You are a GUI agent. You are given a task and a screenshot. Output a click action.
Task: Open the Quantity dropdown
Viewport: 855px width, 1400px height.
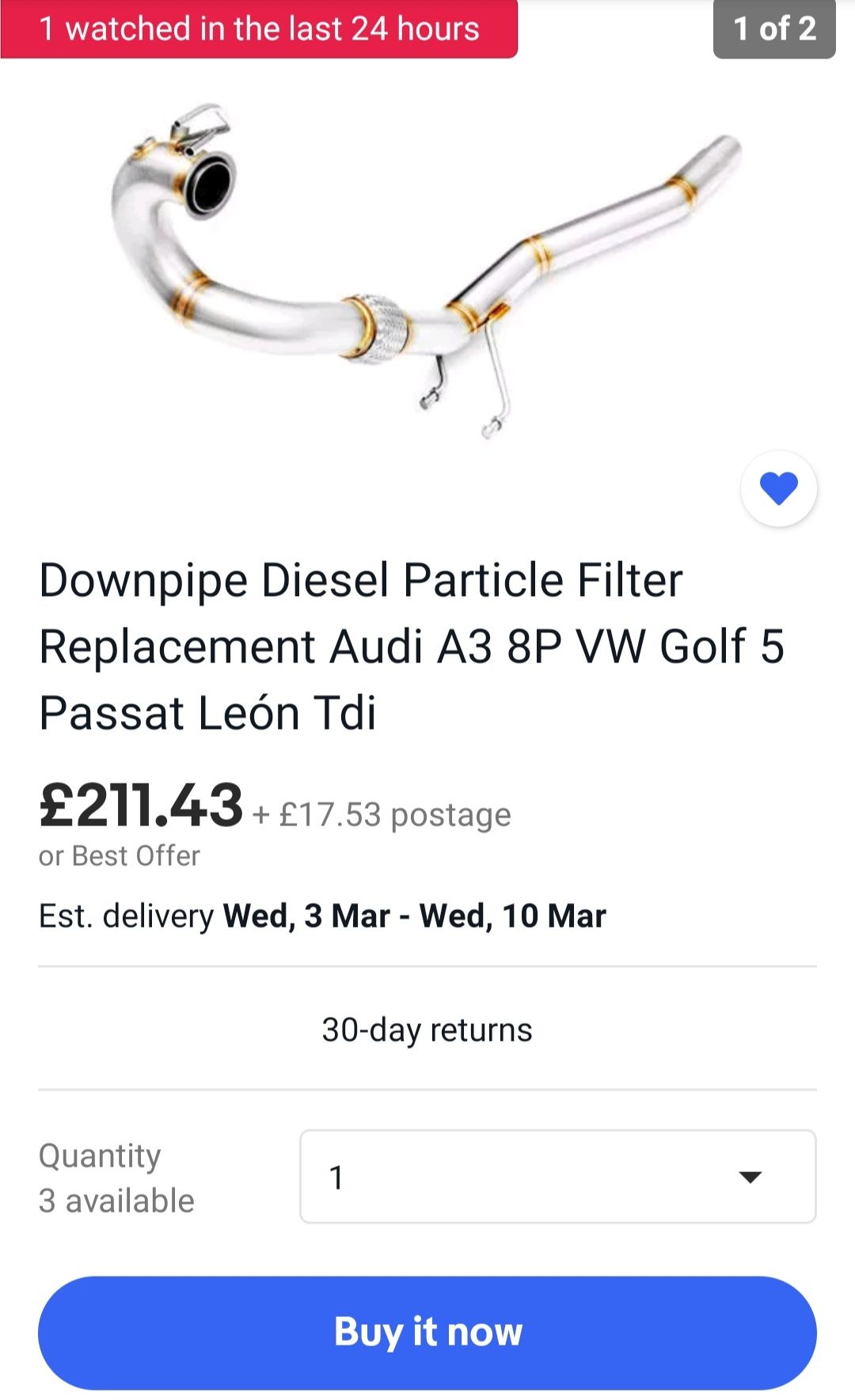point(557,1177)
